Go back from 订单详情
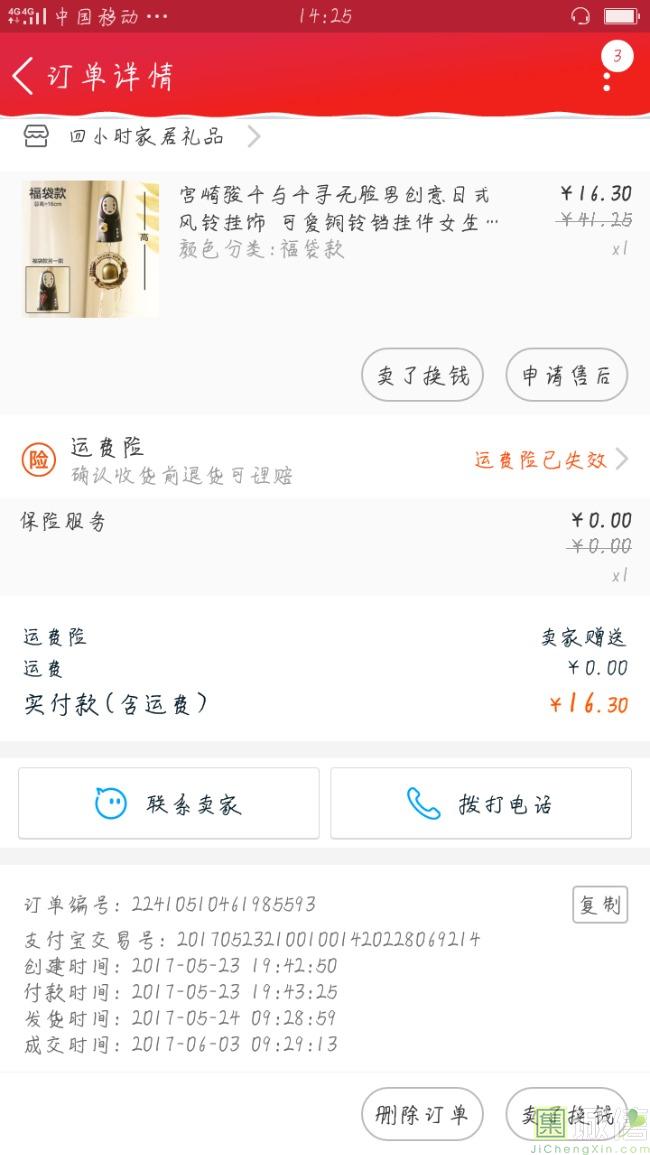The width and height of the screenshot is (650, 1155). (24, 76)
